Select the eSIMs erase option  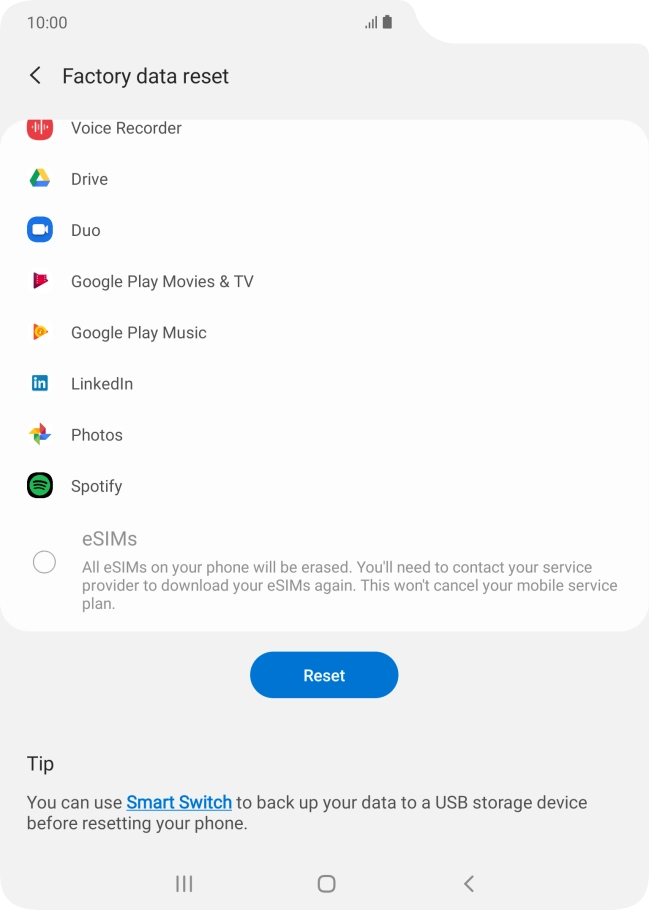[44, 562]
